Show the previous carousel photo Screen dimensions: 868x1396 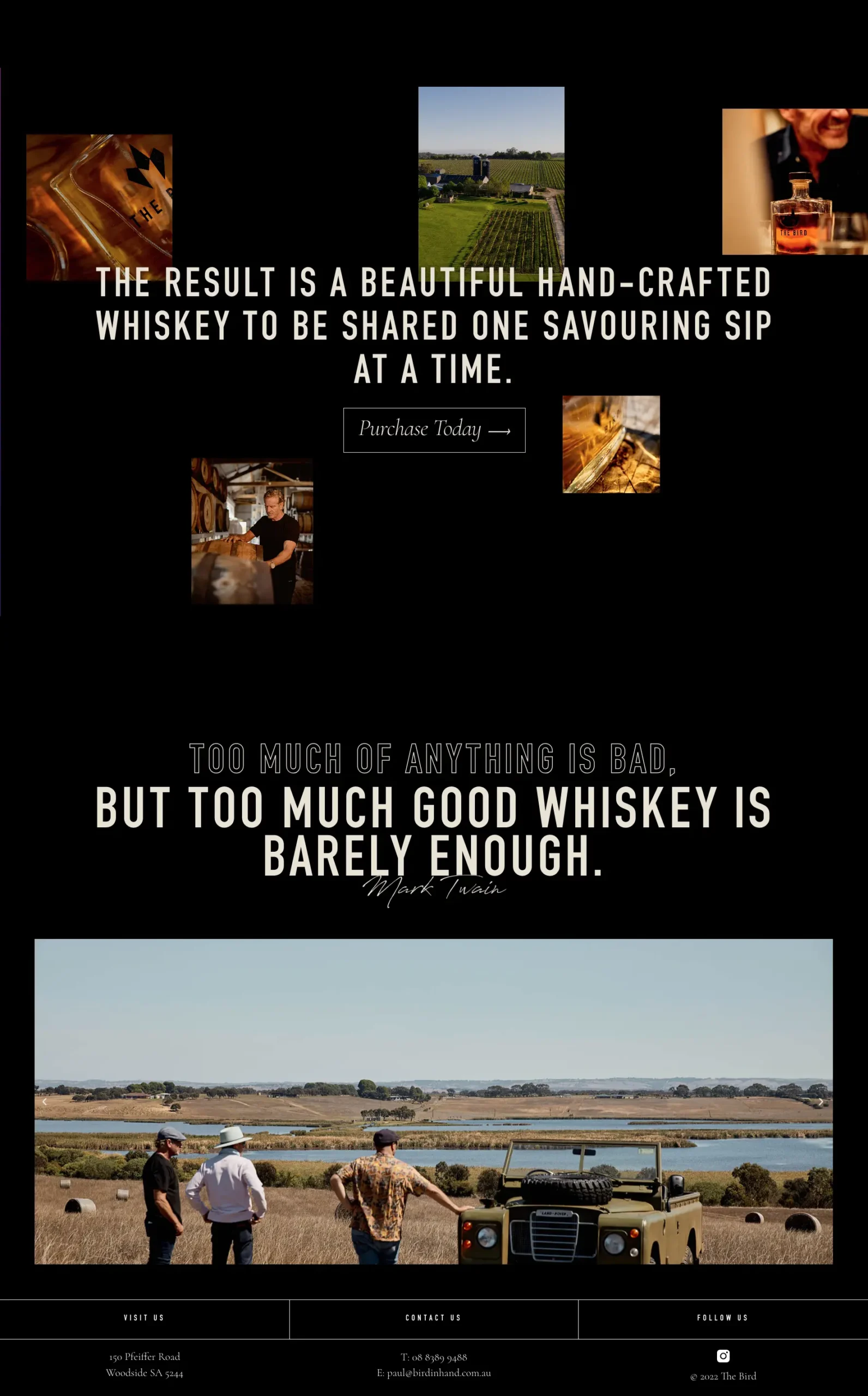pyautogui.click(x=45, y=1102)
